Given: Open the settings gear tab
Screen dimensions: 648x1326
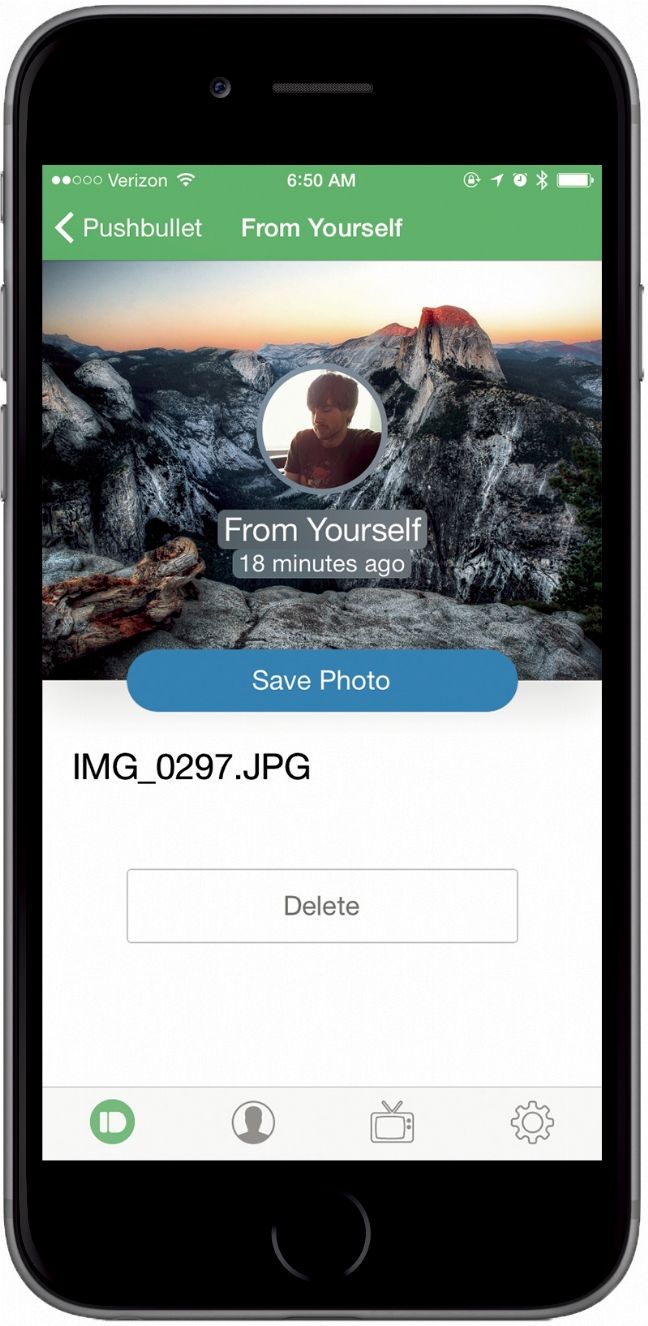Looking at the screenshot, I should [532, 1122].
